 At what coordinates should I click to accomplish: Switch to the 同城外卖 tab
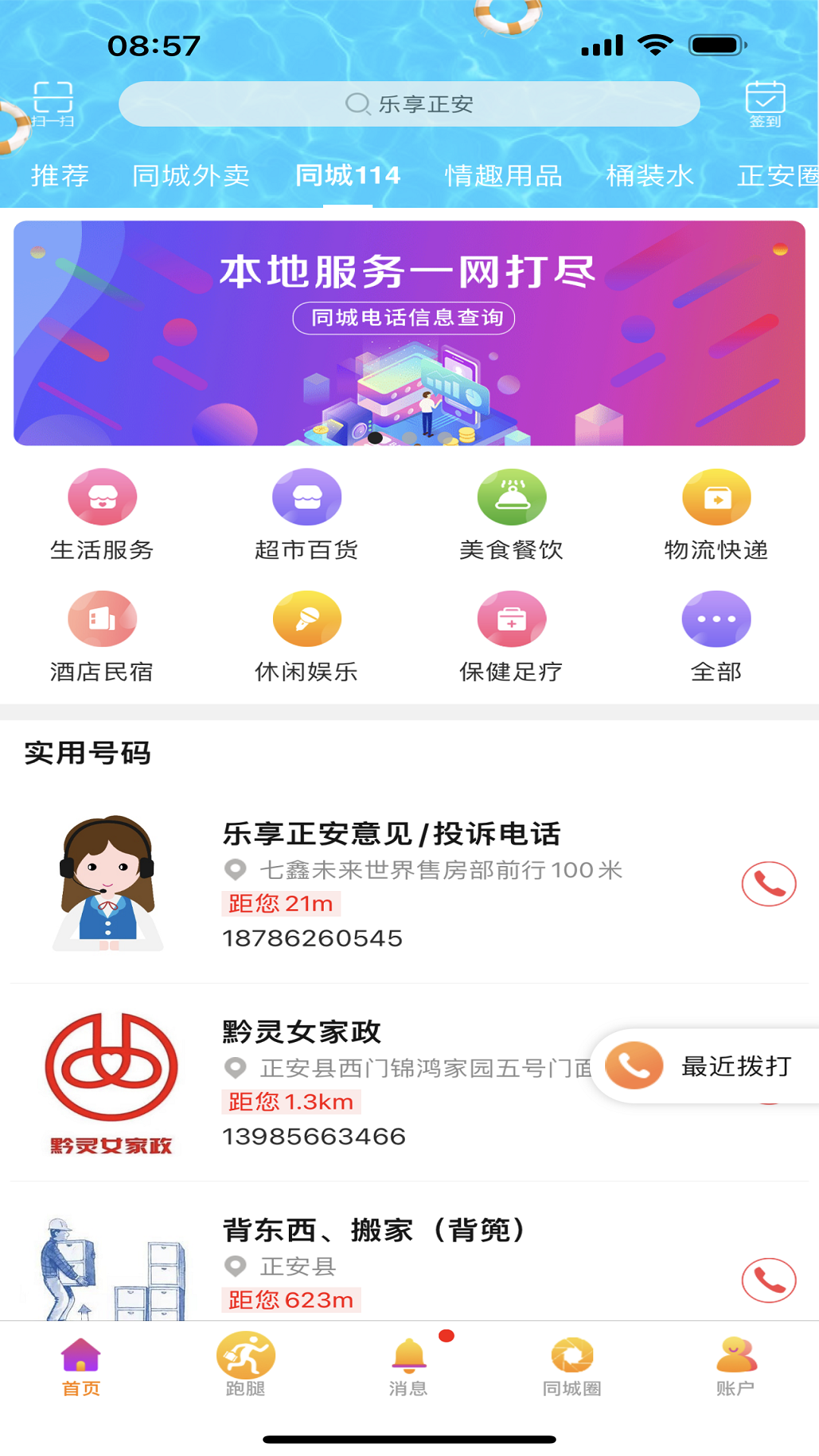pos(190,176)
